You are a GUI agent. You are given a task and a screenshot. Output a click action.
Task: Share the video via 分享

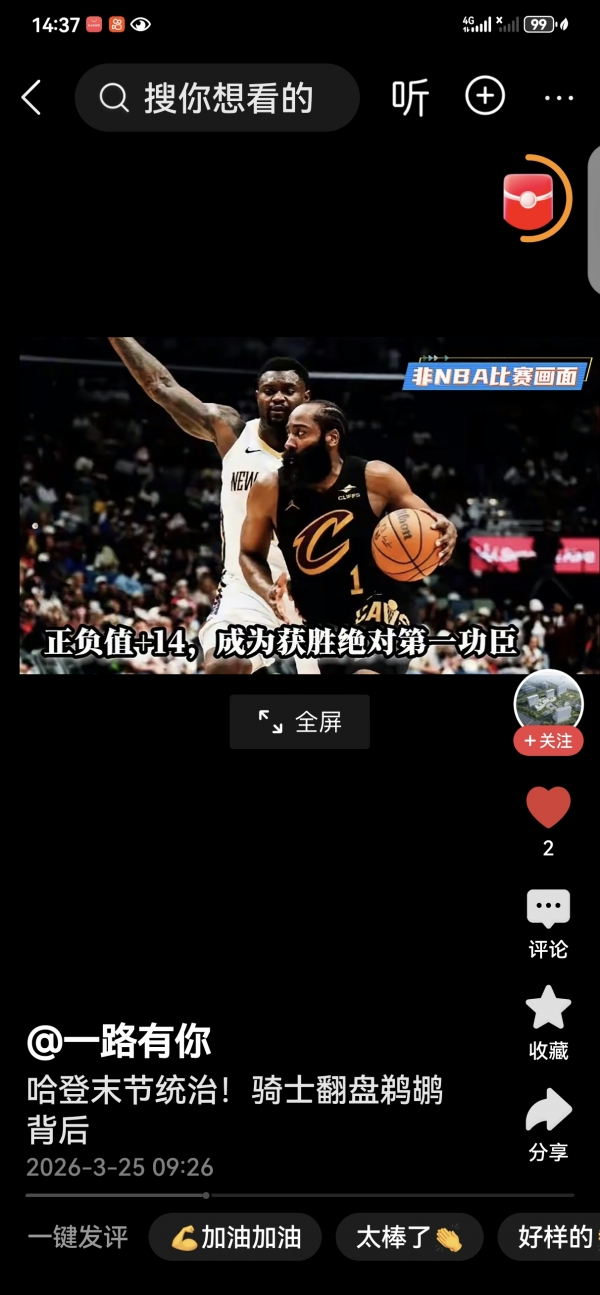pos(548,1124)
